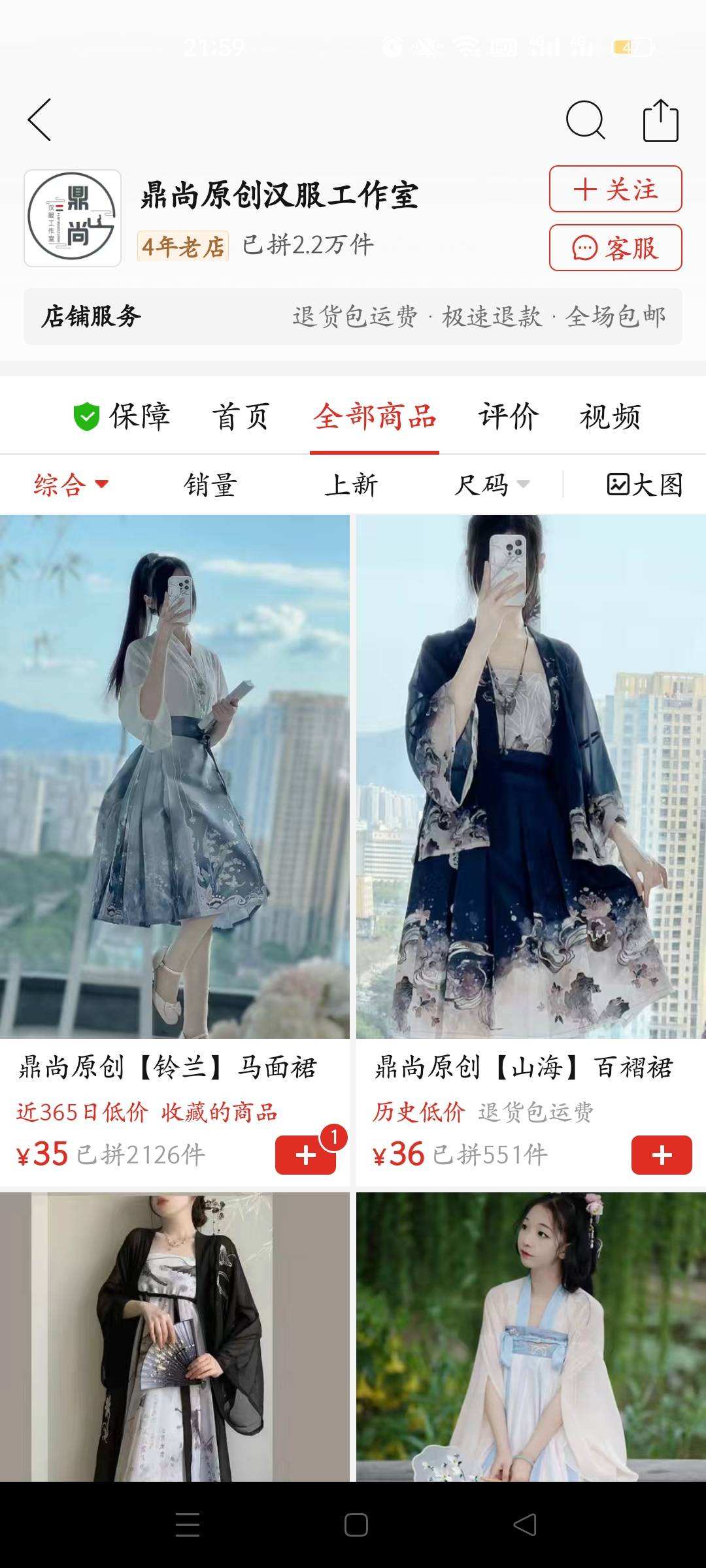Share this store

point(660,120)
